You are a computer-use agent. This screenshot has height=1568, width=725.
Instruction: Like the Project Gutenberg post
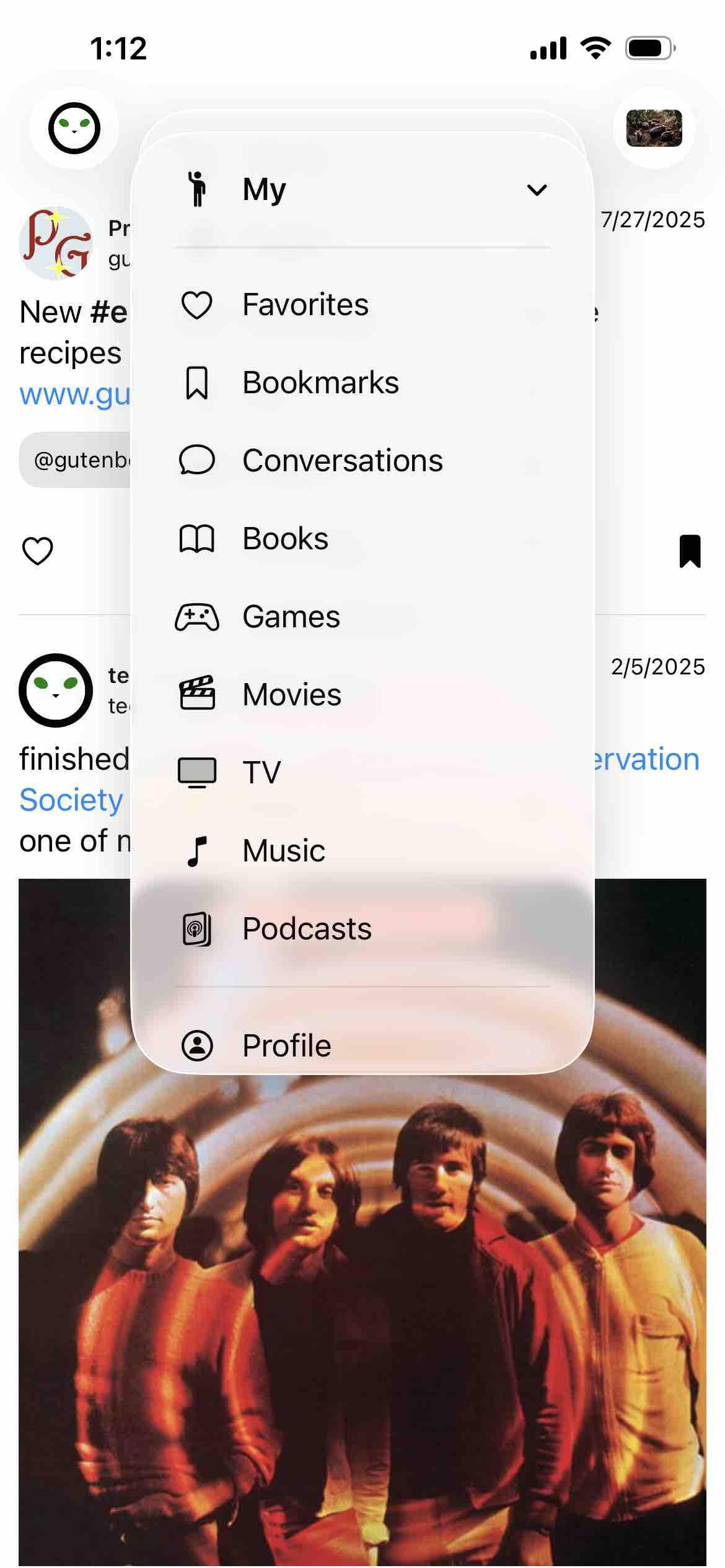tap(38, 551)
